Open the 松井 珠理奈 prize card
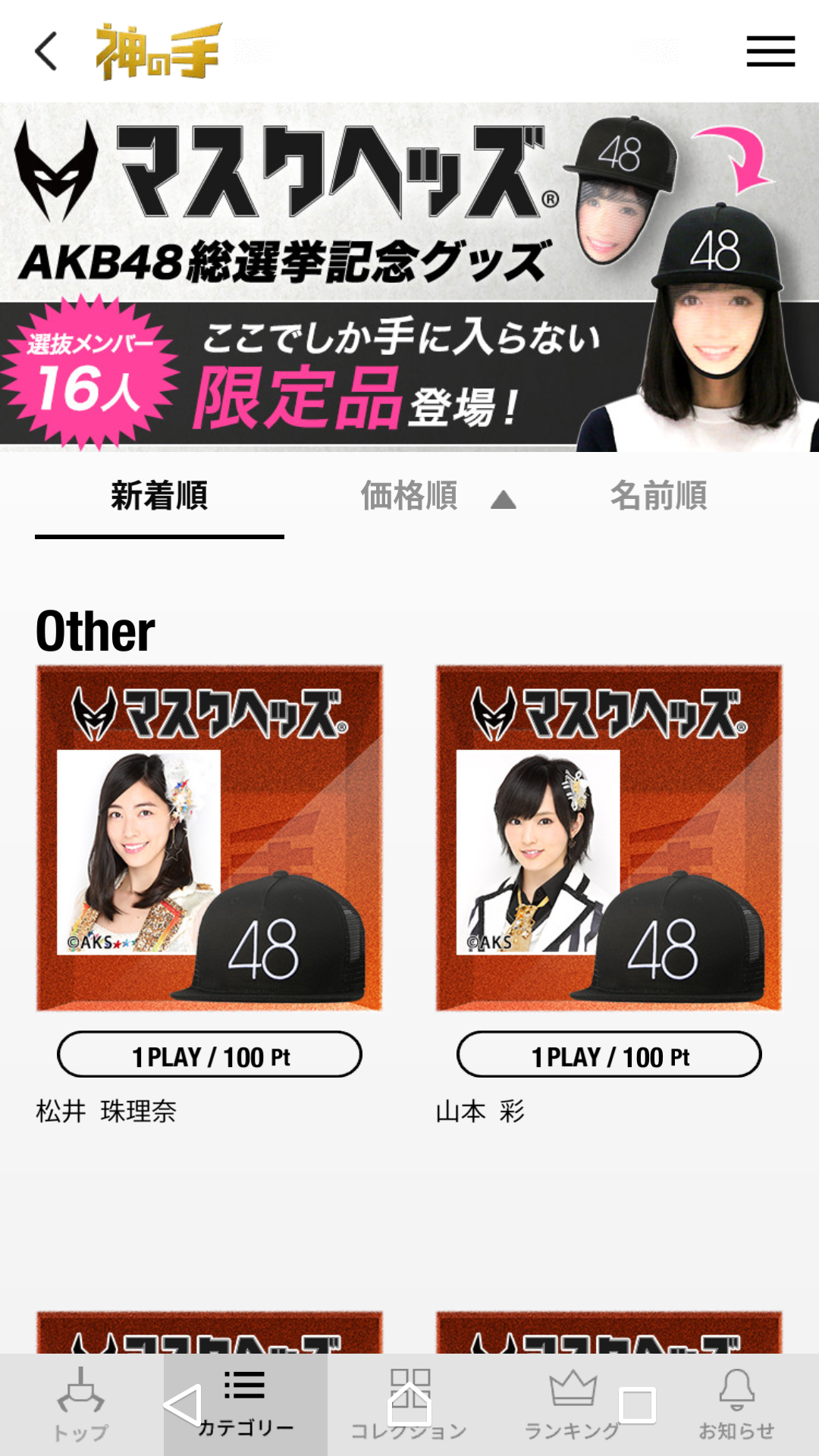The width and height of the screenshot is (819, 1456). (x=209, y=838)
